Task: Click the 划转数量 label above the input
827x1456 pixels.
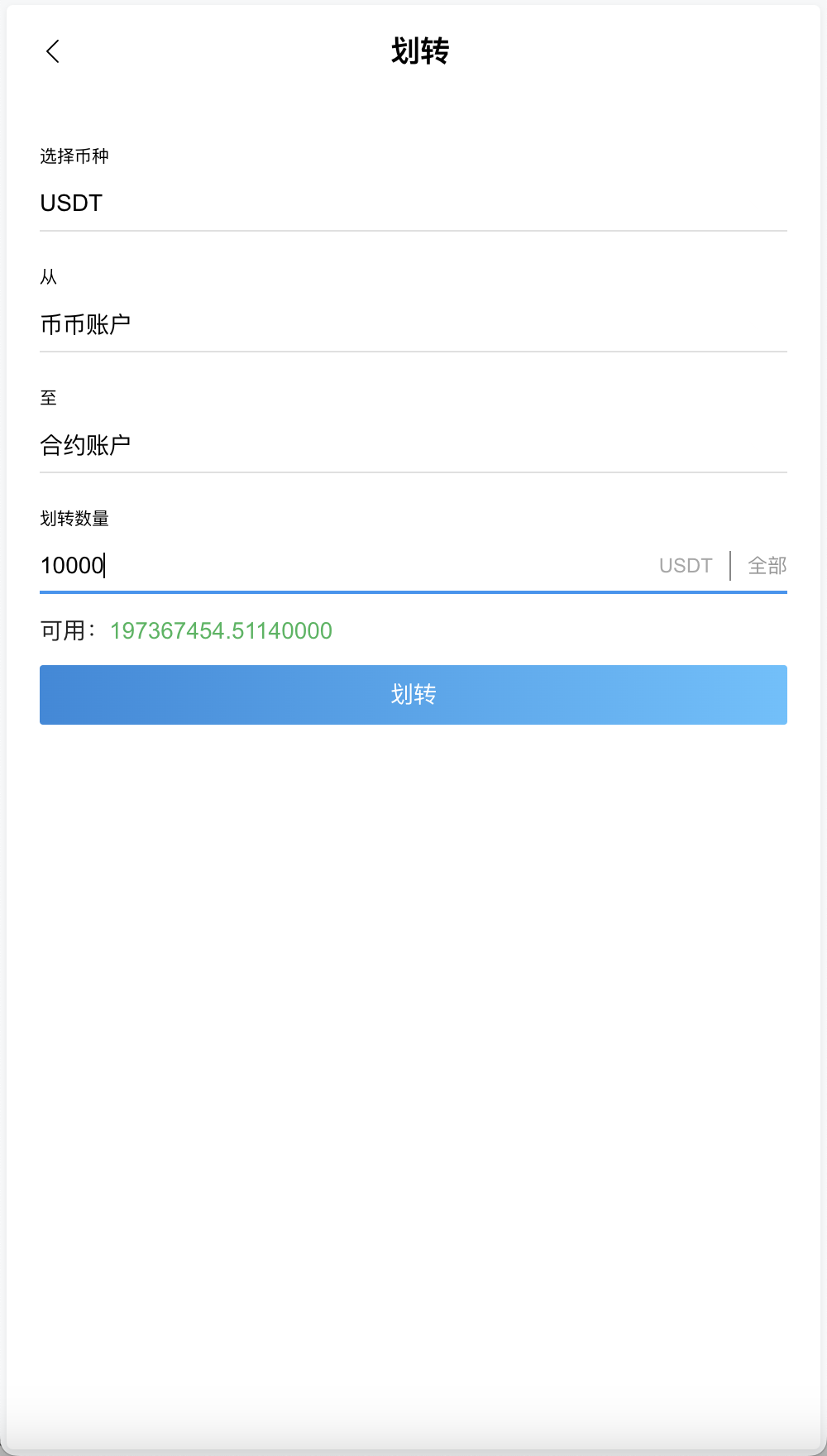Action: [77, 519]
